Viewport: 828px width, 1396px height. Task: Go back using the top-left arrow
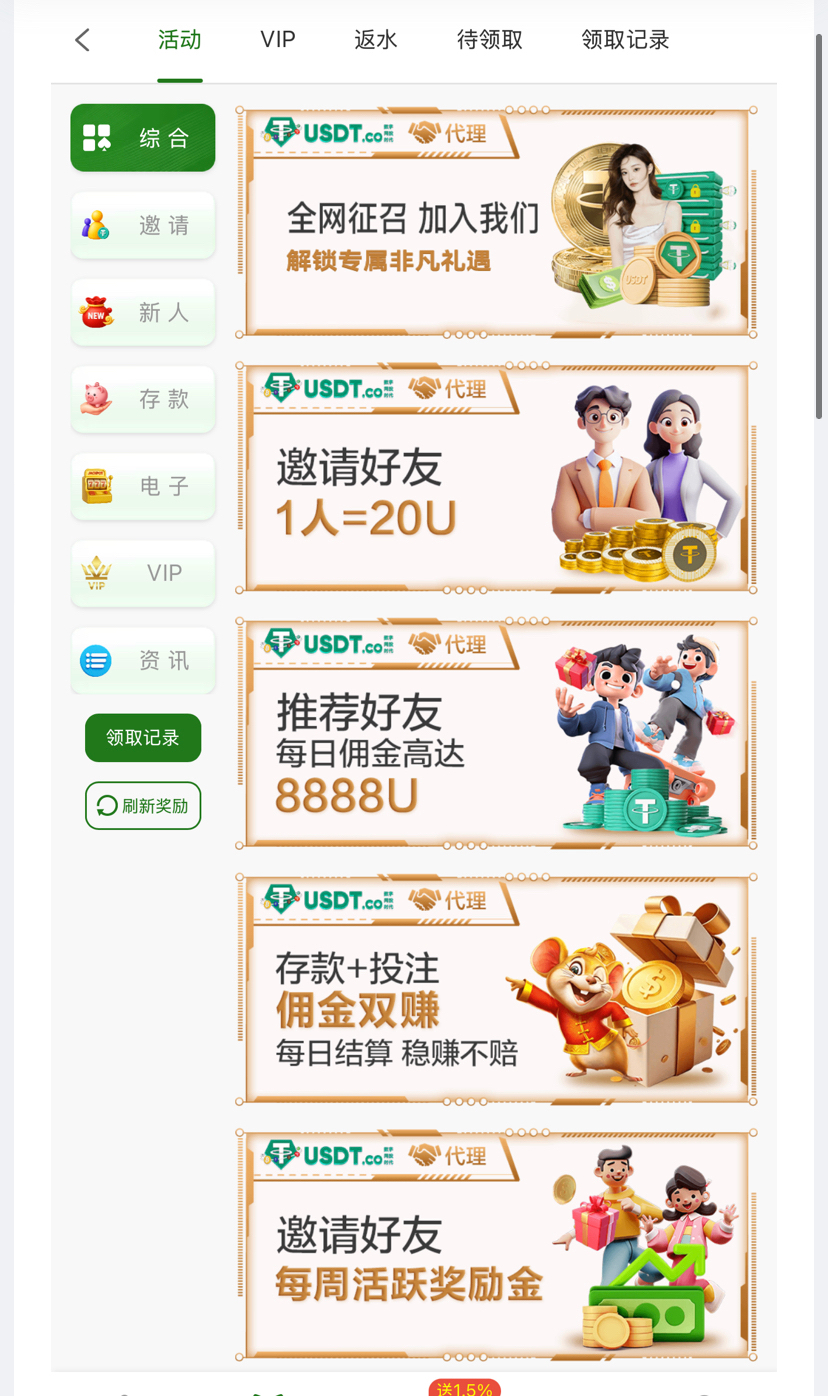click(x=83, y=40)
